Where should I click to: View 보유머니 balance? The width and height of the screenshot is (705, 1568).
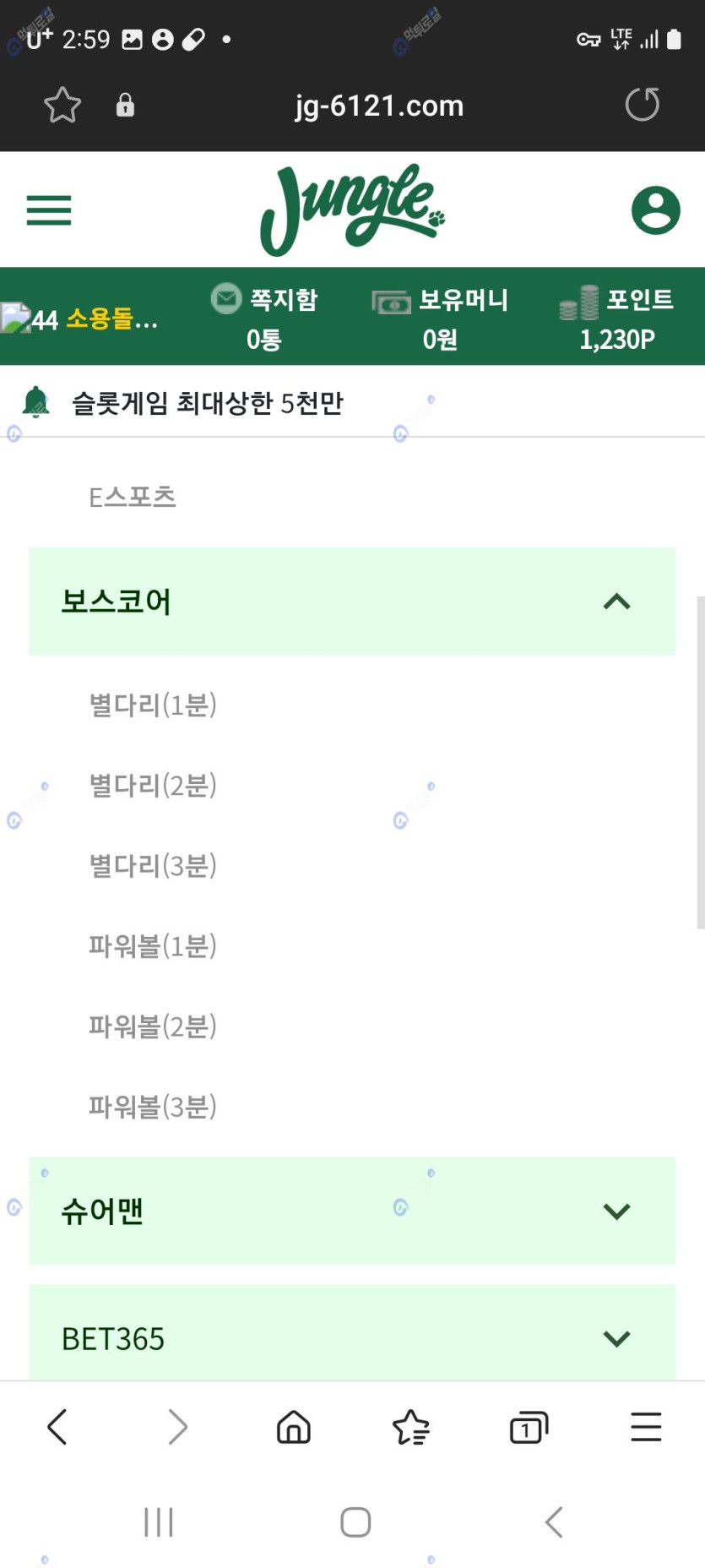(440, 318)
